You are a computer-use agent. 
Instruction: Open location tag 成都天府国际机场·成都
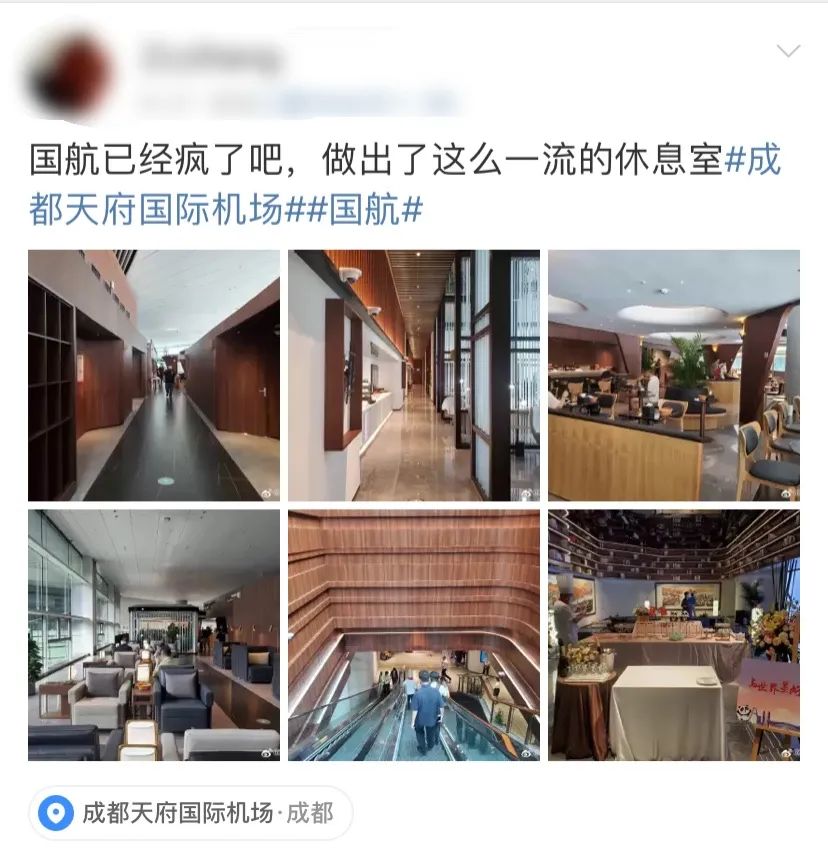(191, 812)
